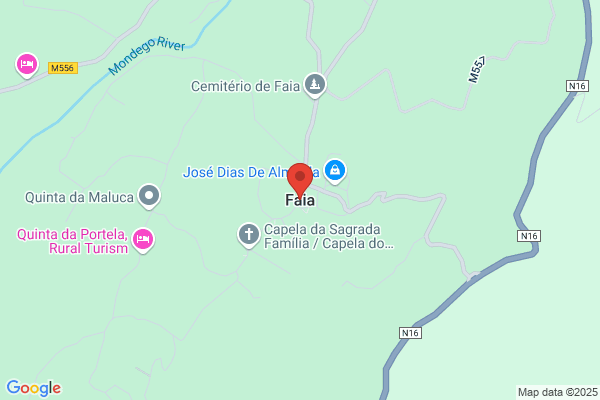Select the Capela da Sagrada Família marker
Viewport: 600px width, 400px height.
[248, 235]
